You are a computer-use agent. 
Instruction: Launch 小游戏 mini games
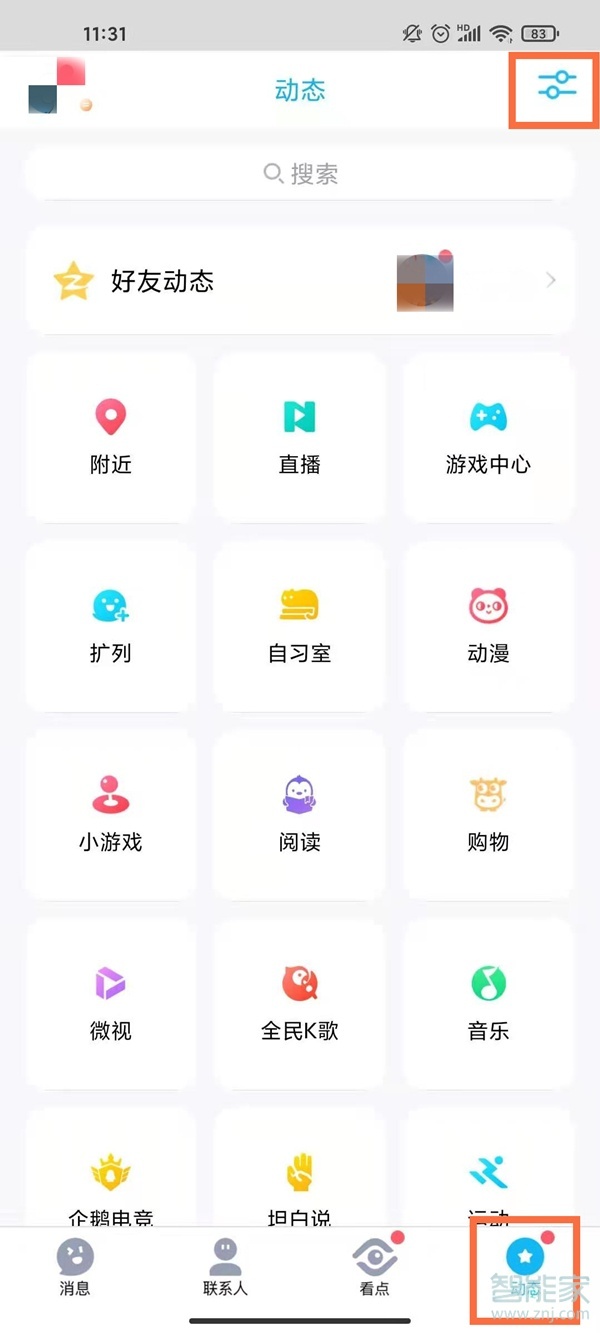pyautogui.click(x=110, y=815)
